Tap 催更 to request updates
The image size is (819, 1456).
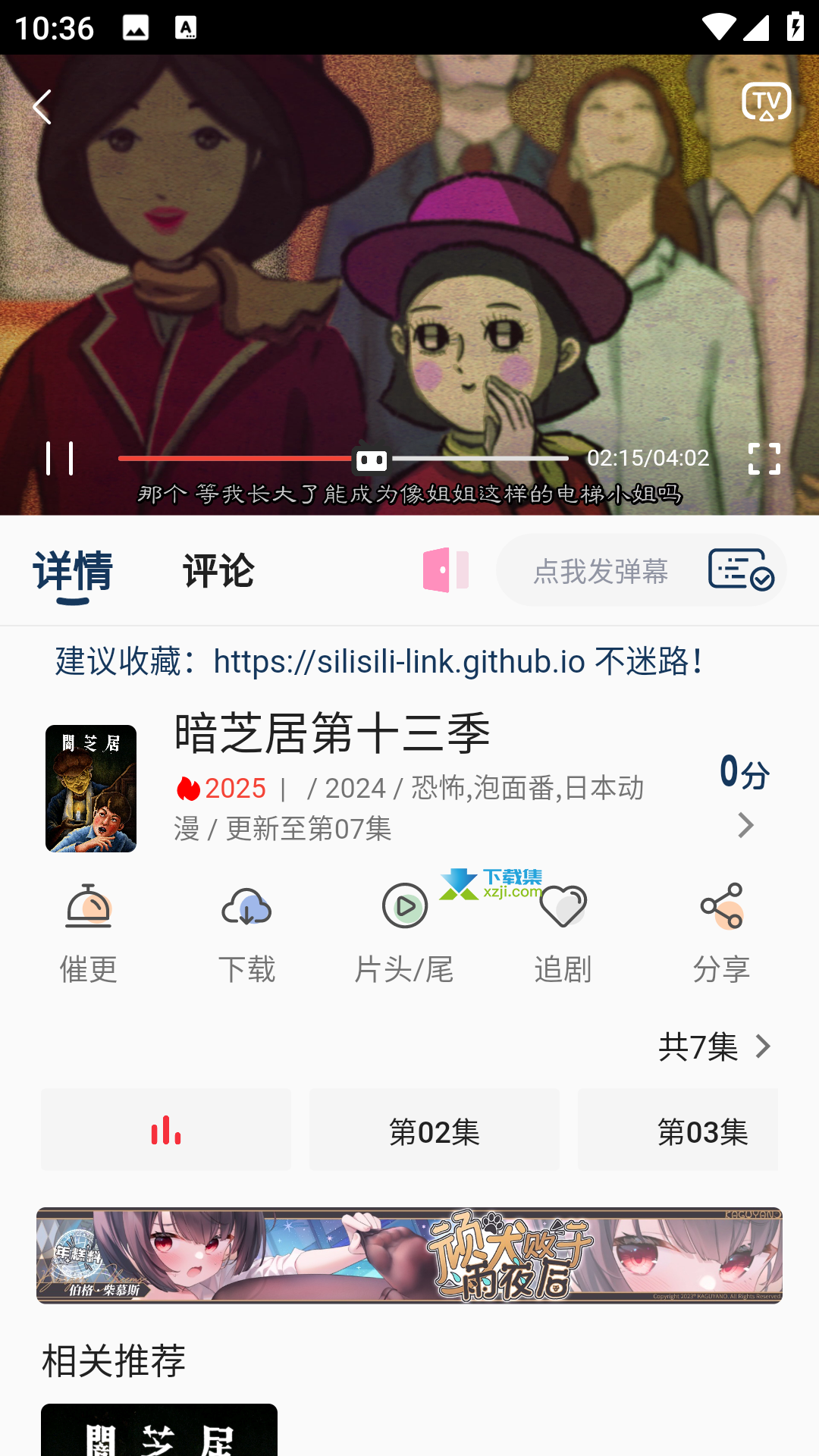click(x=89, y=934)
